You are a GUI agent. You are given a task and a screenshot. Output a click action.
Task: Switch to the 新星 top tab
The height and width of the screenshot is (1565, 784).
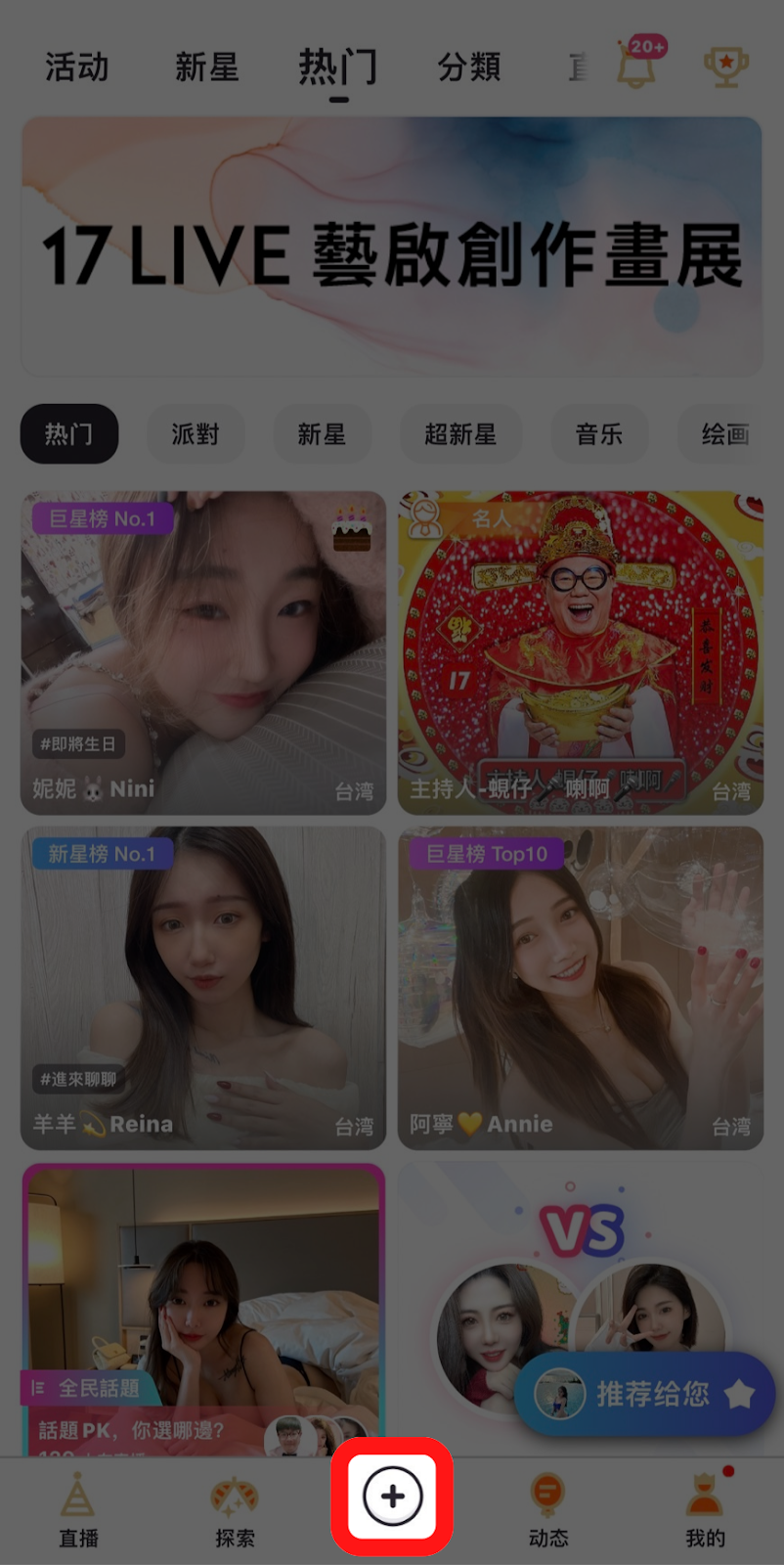207,67
